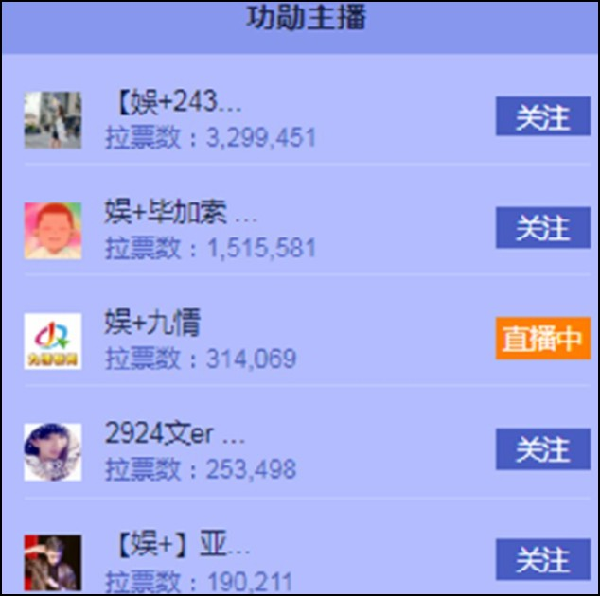The height and width of the screenshot is (596, 600).
Task: Open 【娱+】亚... streamer row
Action: pos(200,562)
